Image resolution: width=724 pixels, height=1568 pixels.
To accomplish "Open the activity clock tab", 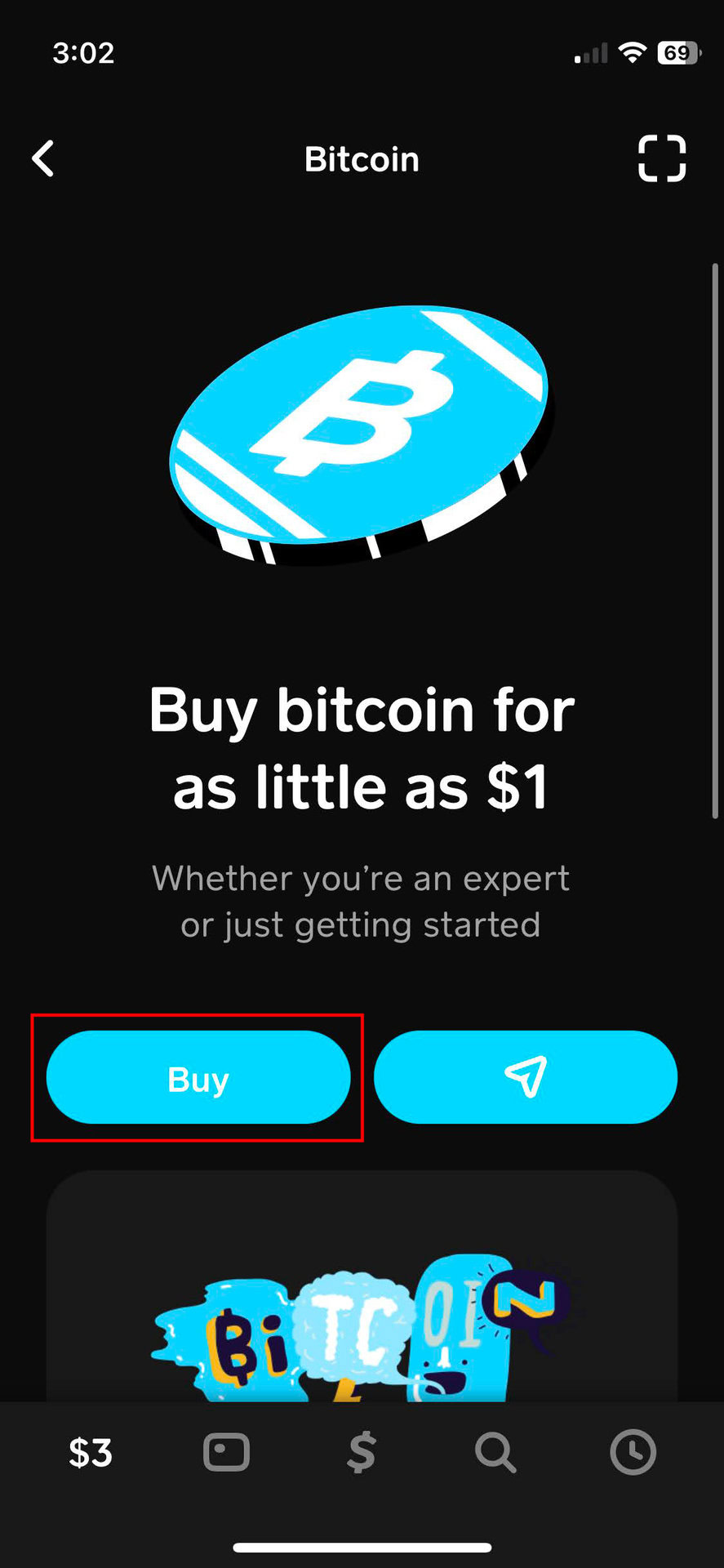I will coord(633,1453).
